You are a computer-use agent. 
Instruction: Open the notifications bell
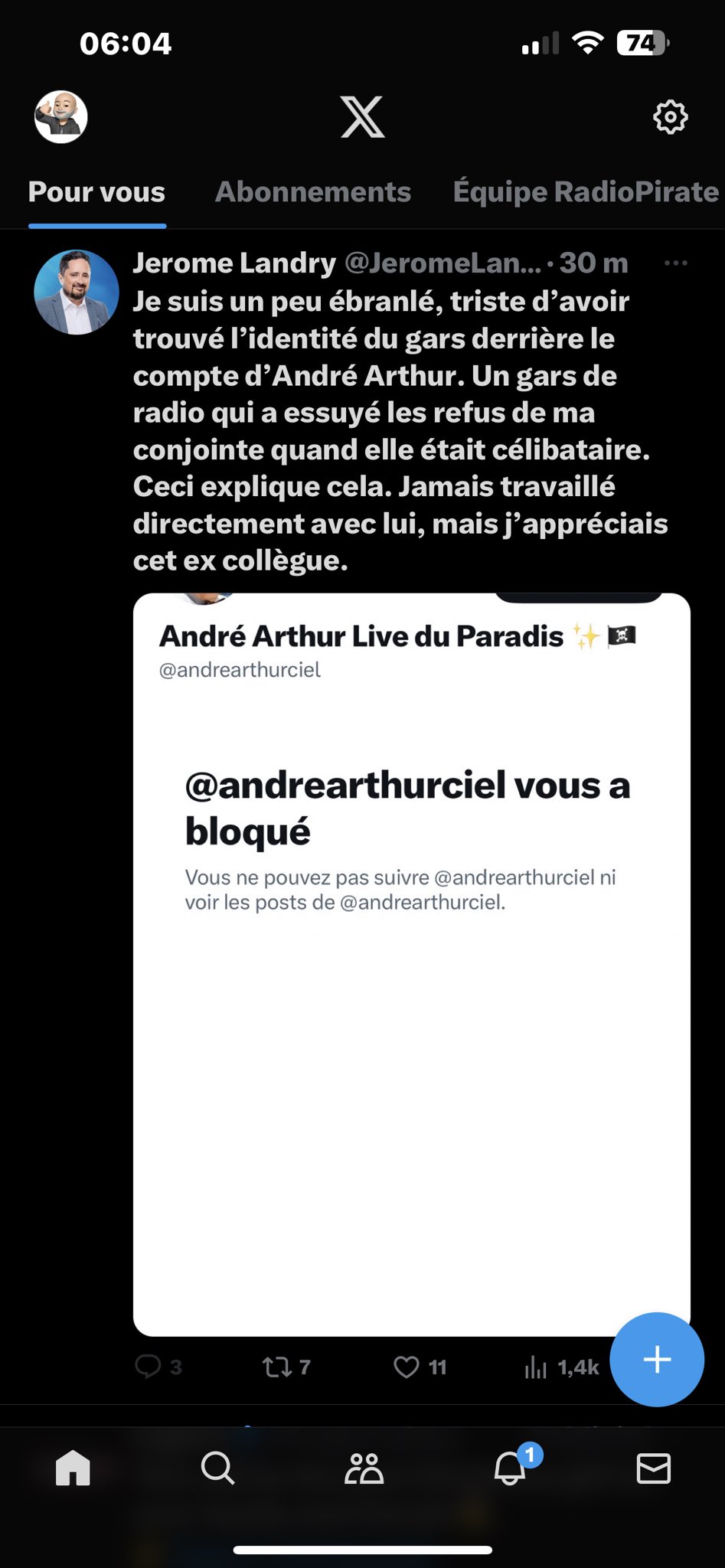coord(511,1467)
